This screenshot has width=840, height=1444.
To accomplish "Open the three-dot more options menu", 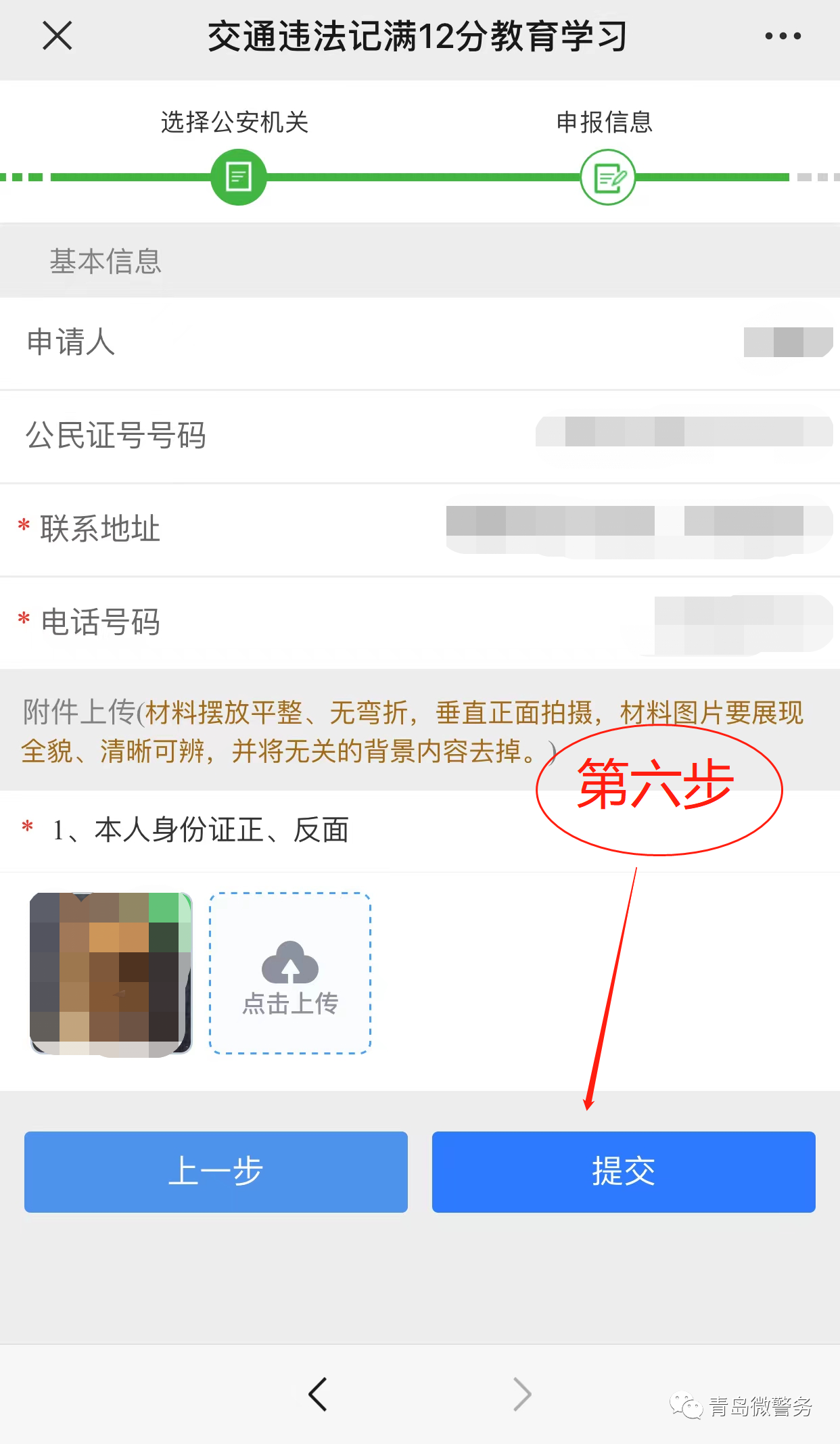I will (x=783, y=36).
